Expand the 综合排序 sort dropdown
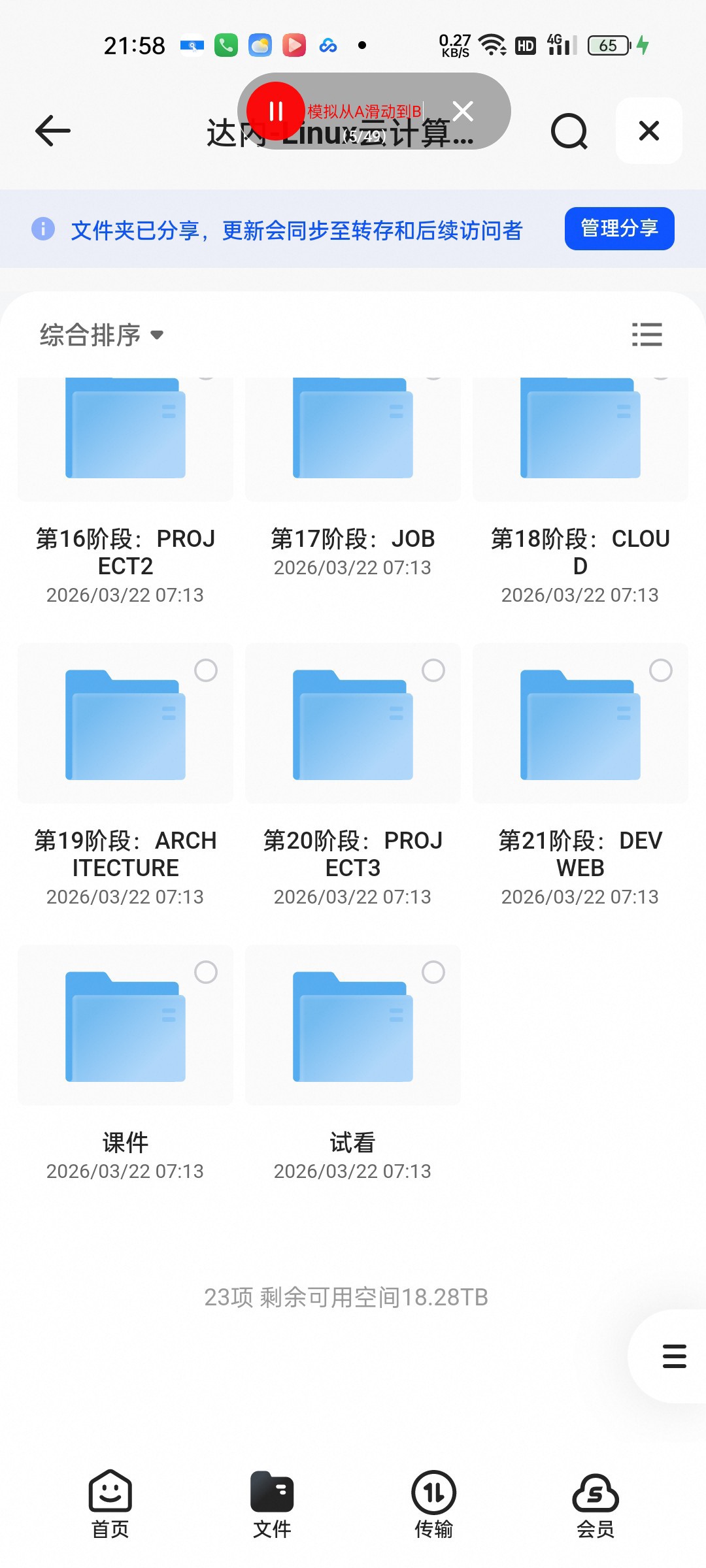706x1568 pixels. pos(101,335)
